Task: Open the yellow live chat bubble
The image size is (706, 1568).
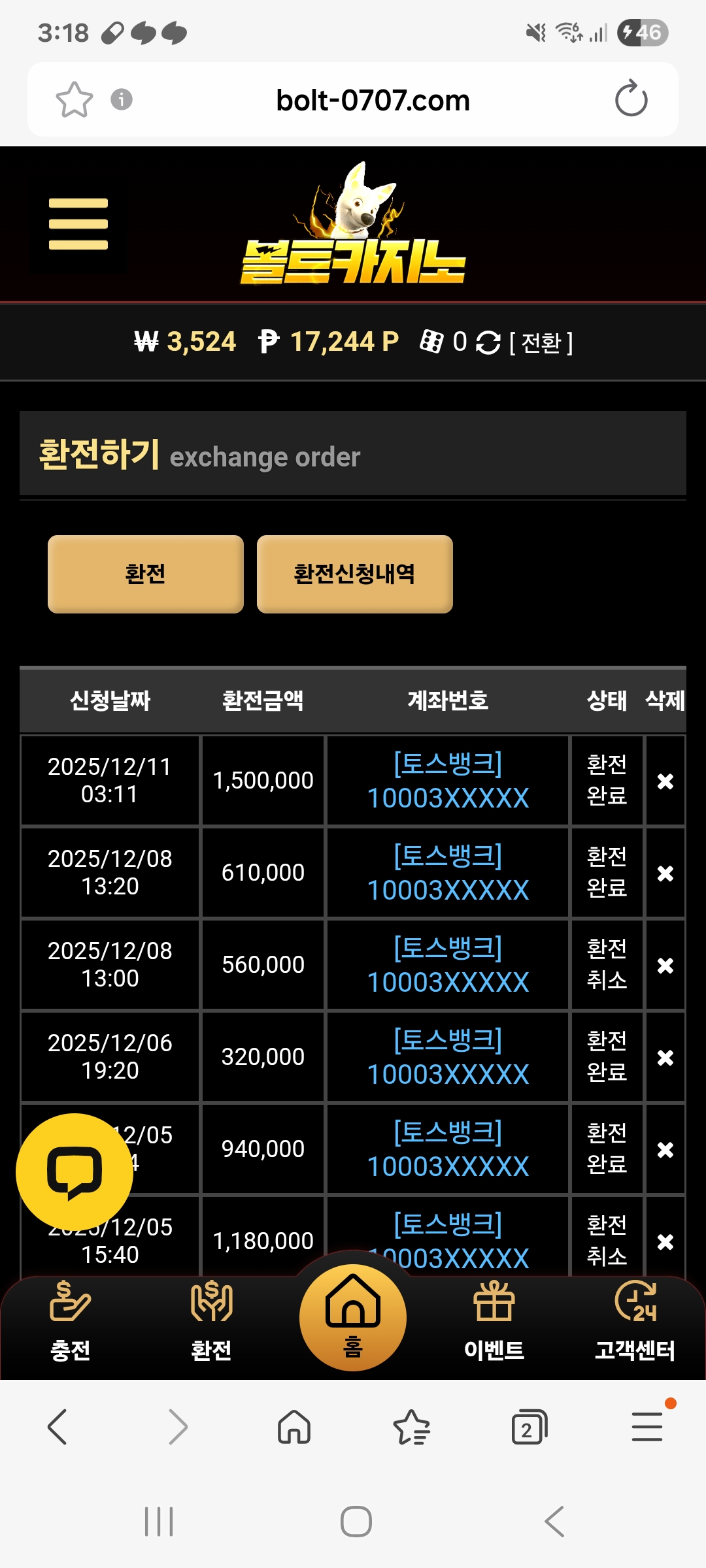Action: (x=74, y=1171)
